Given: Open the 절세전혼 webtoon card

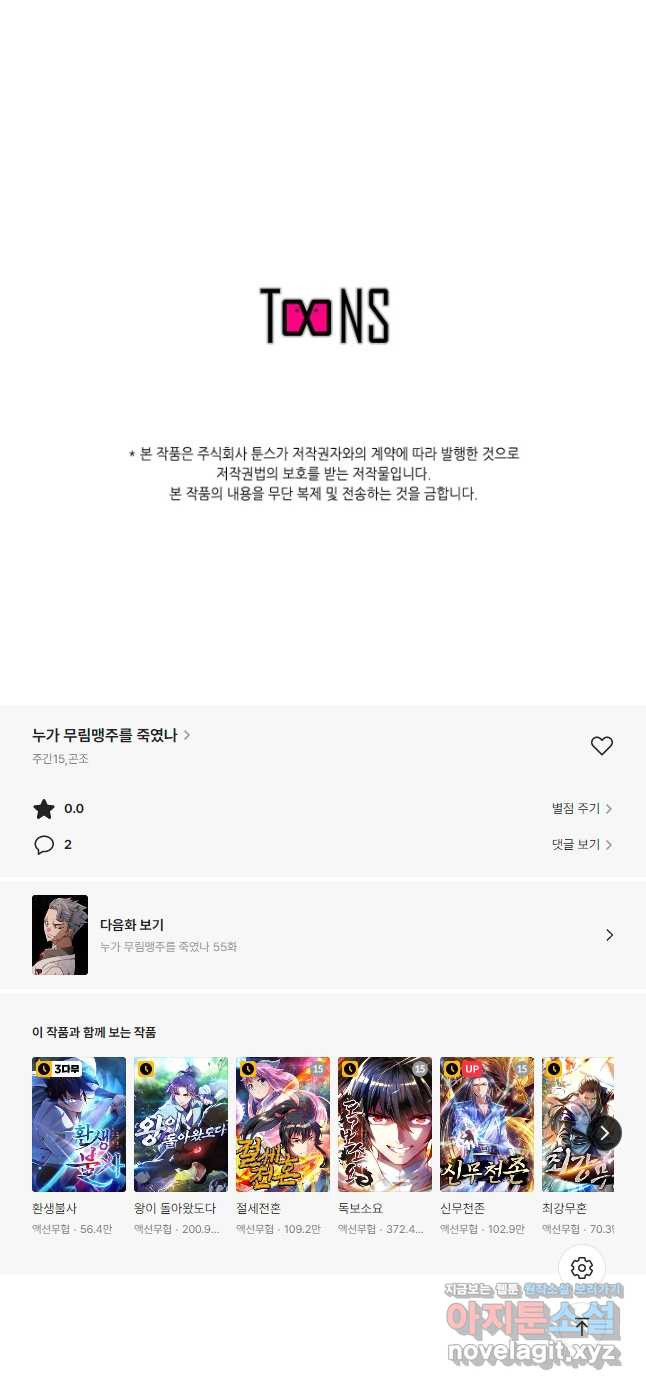Looking at the screenshot, I should [x=283, y=1125].
